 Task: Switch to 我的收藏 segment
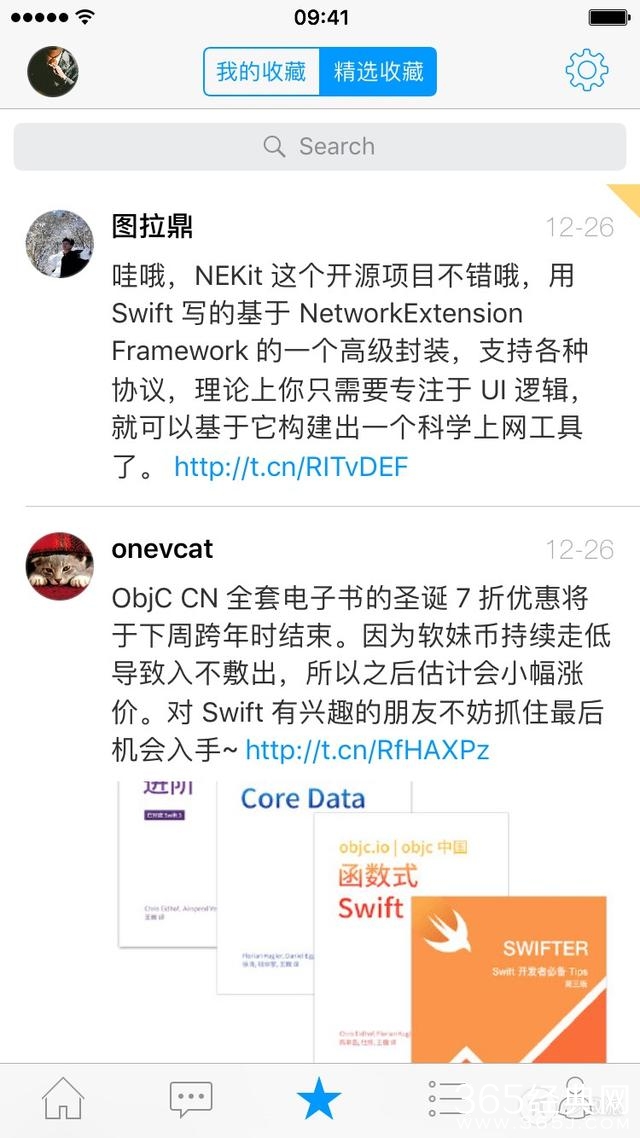[x=262, y=71]
